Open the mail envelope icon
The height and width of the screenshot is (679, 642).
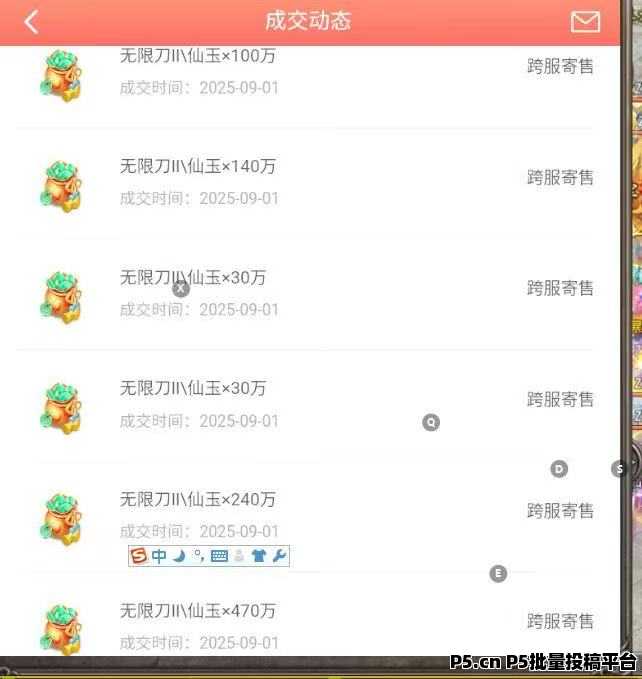(x=585, y=22)
